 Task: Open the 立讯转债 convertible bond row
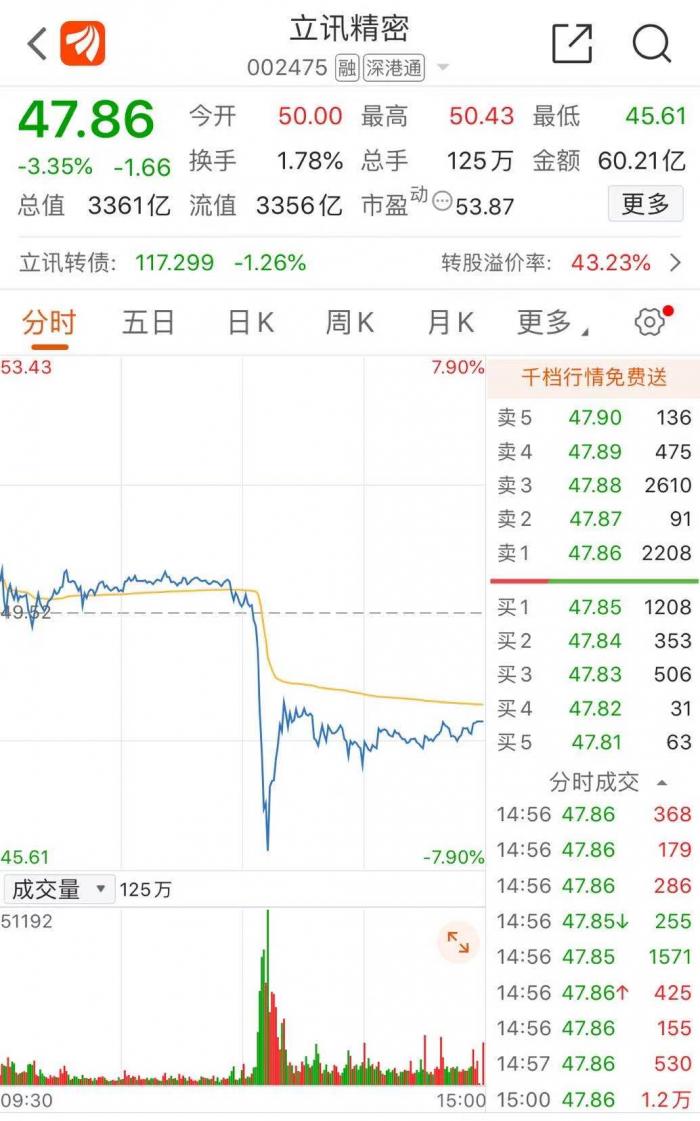click(350, 263)
